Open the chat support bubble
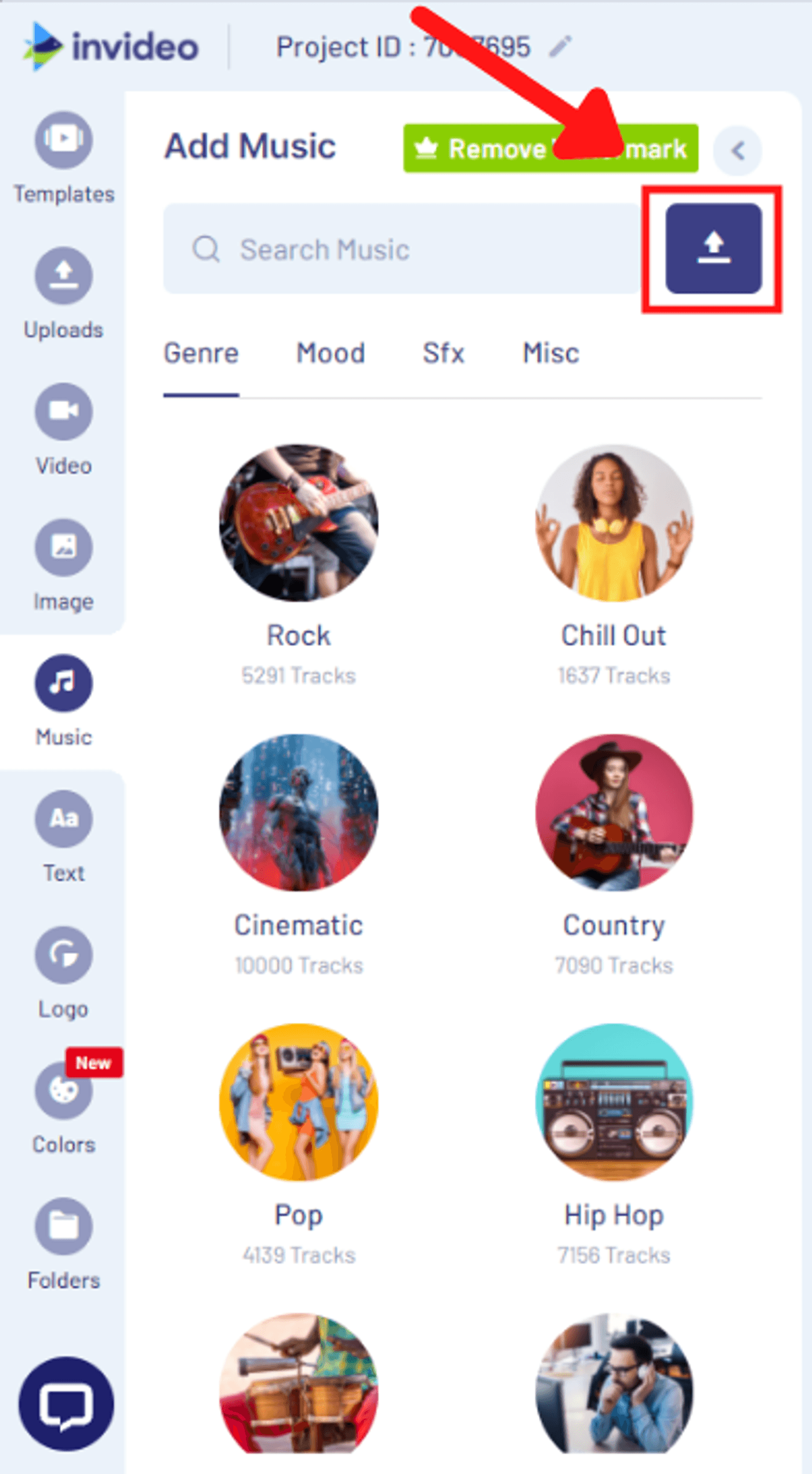The image size is (812, 1474). pos(66,1404)
